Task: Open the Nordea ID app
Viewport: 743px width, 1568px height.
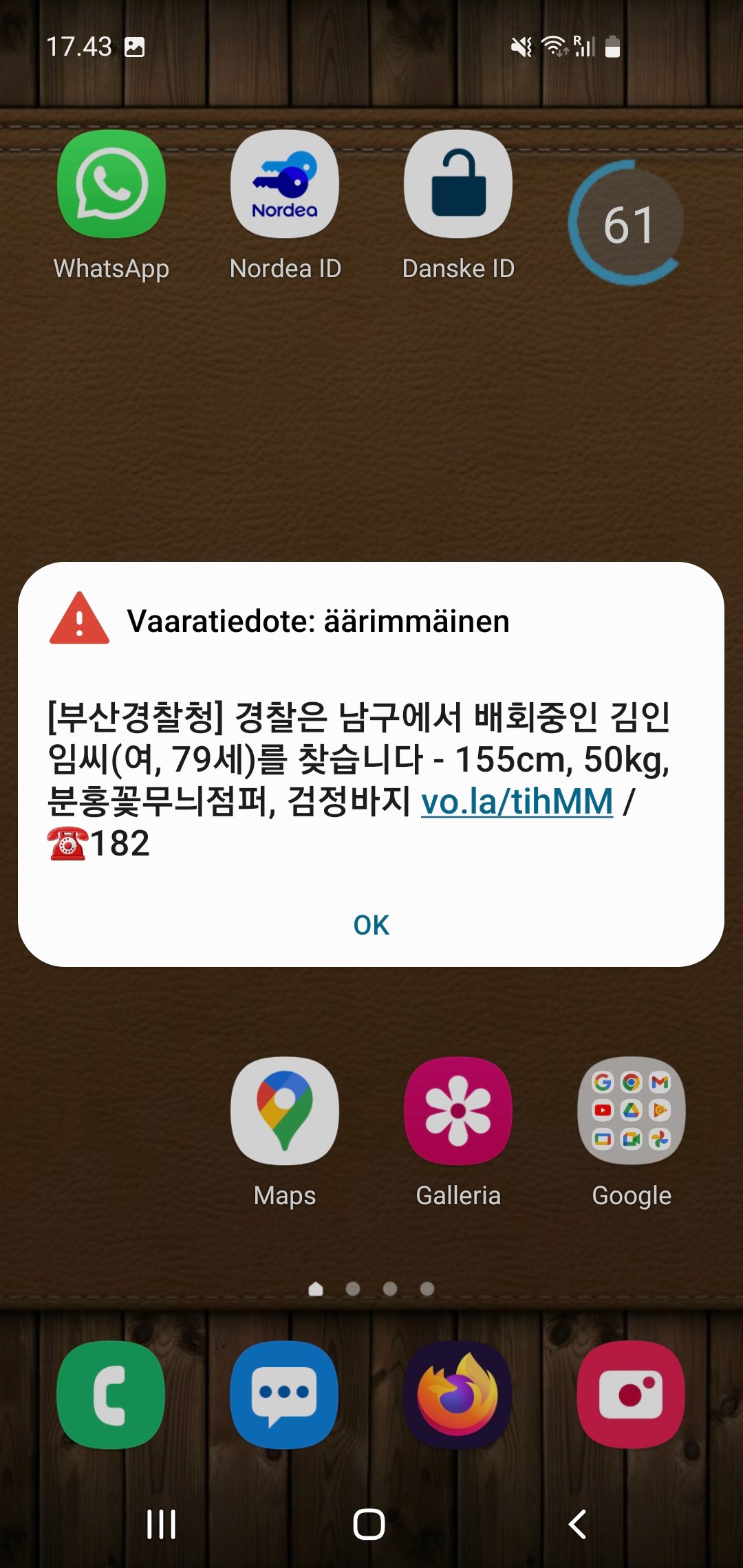Action: coord(285,184)
